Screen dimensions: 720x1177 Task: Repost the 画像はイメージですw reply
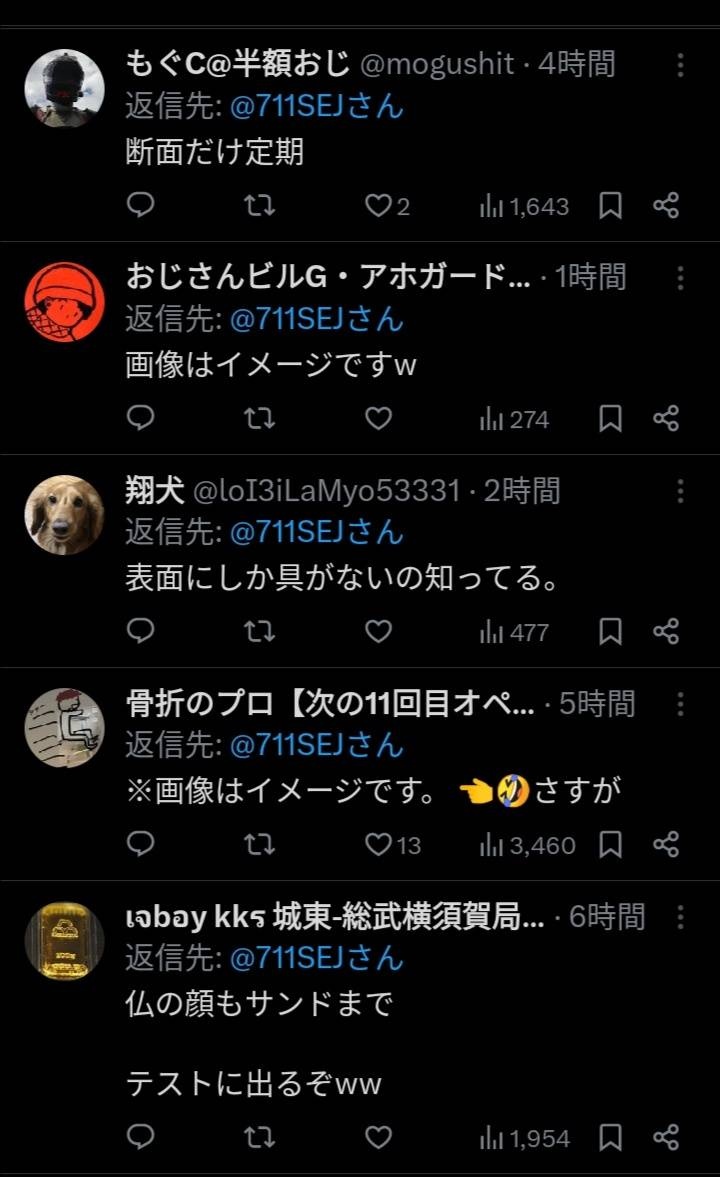260,419
